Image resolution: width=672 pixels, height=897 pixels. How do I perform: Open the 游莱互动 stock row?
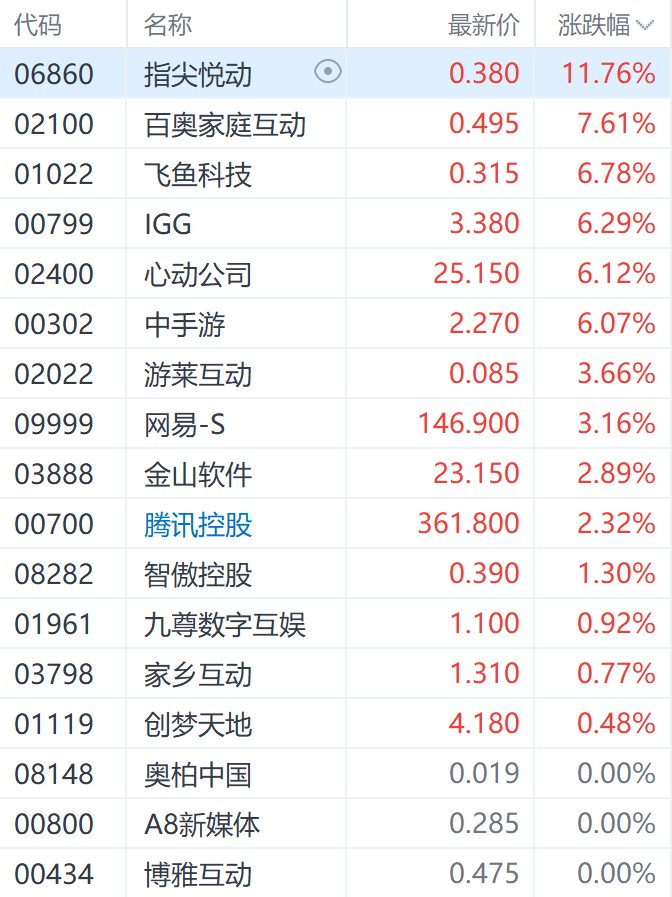[198, 375]
